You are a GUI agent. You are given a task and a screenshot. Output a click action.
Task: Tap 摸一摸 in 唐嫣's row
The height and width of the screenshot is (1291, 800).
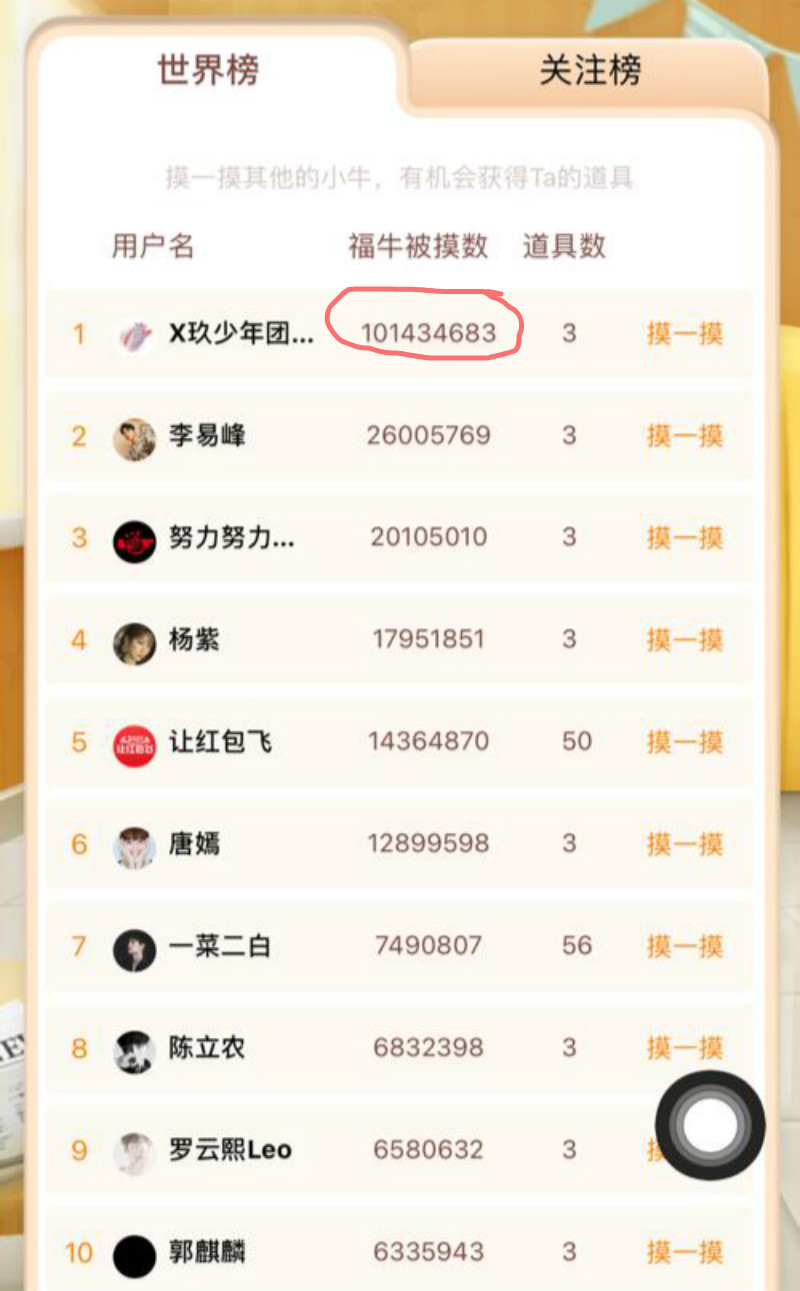point(684,844)
